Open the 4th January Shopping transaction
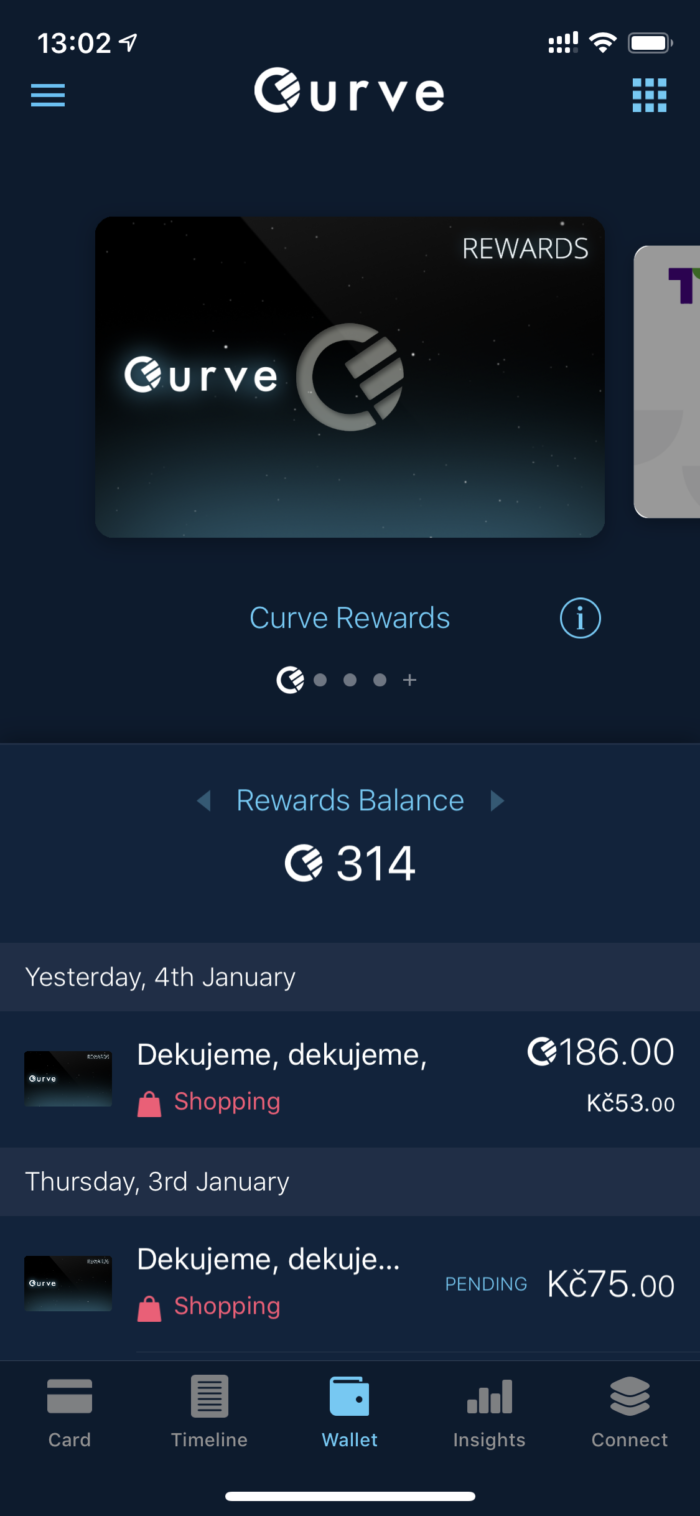The width and height of the screenshot is (700, 1516). 349,1078
